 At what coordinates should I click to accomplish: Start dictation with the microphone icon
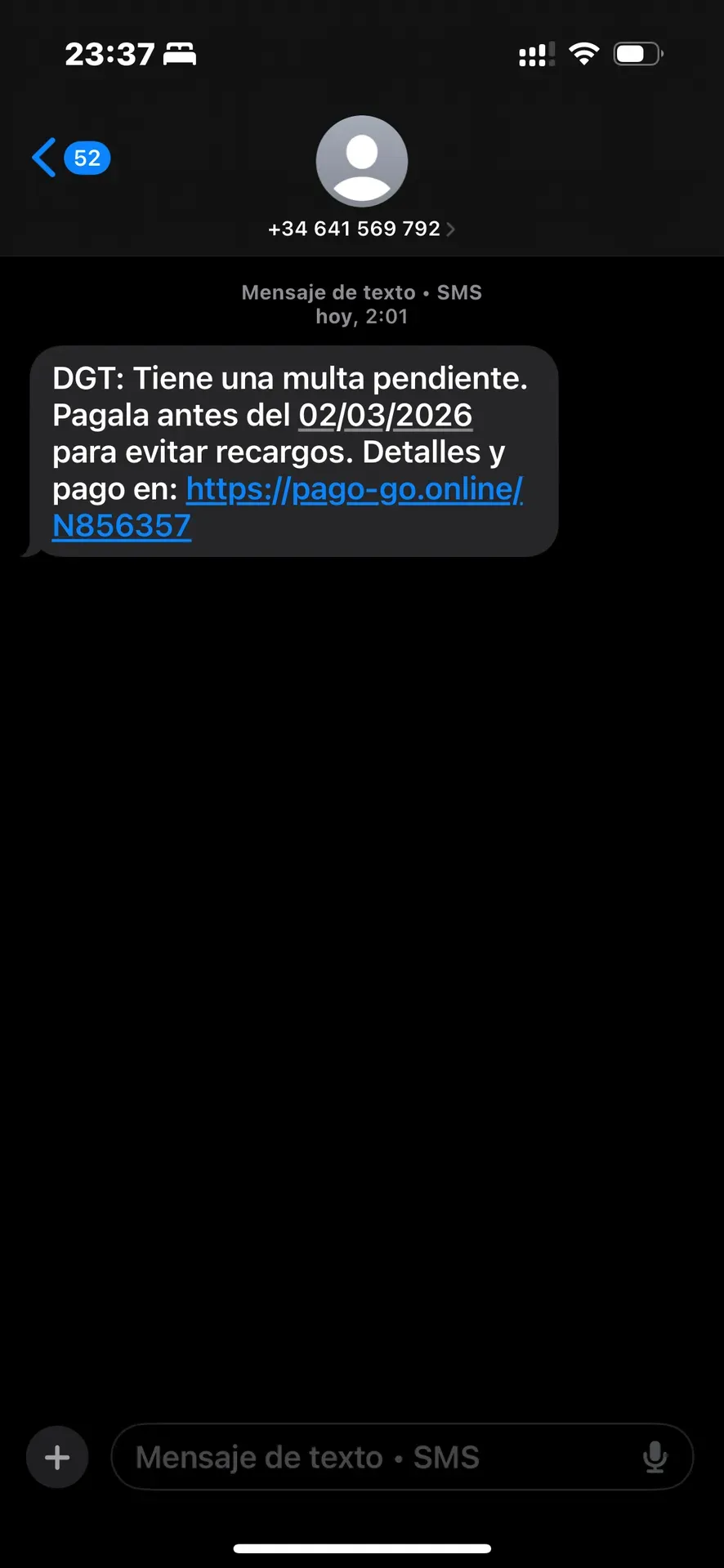click(655, 1458)
